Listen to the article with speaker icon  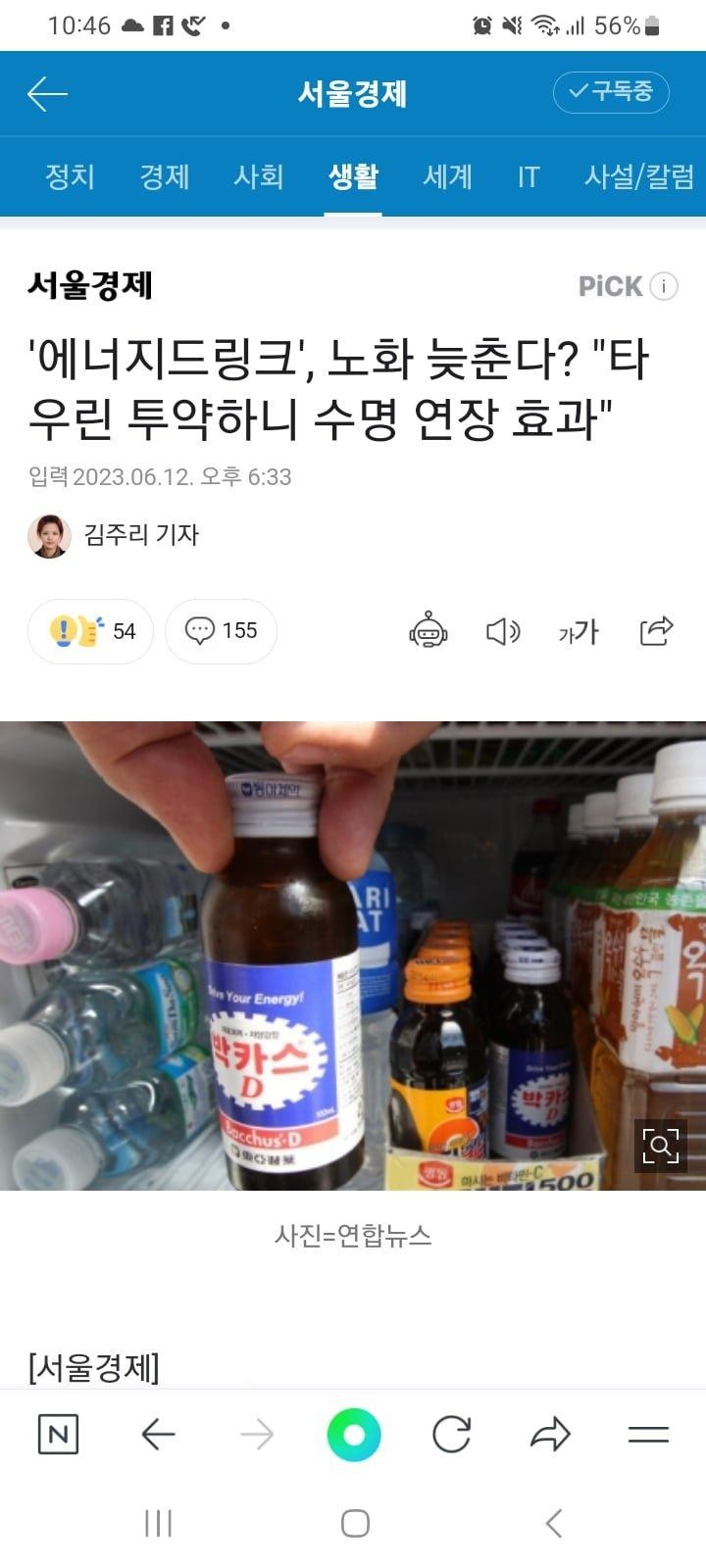click(503, 631)
